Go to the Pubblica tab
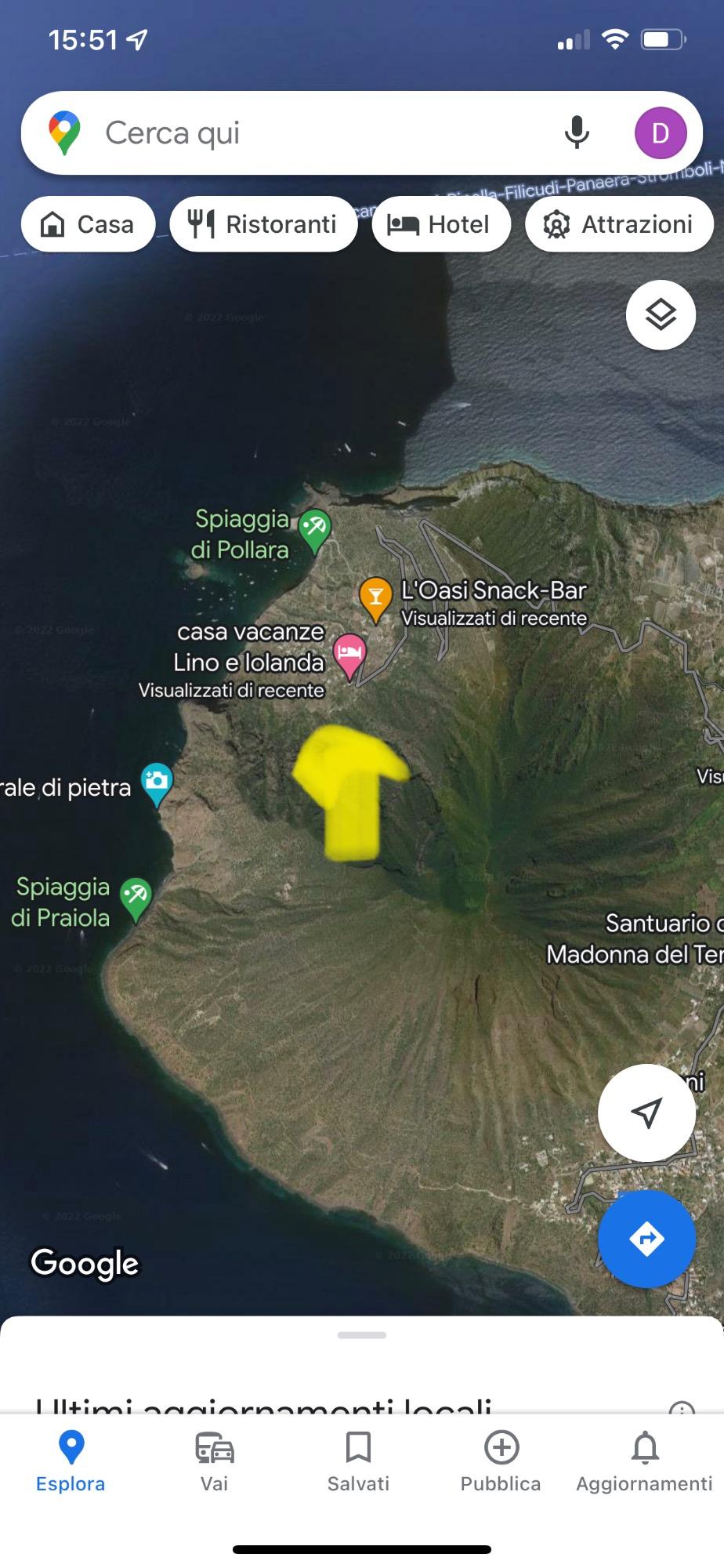 pyautogui.click(x=501, y=1461)
